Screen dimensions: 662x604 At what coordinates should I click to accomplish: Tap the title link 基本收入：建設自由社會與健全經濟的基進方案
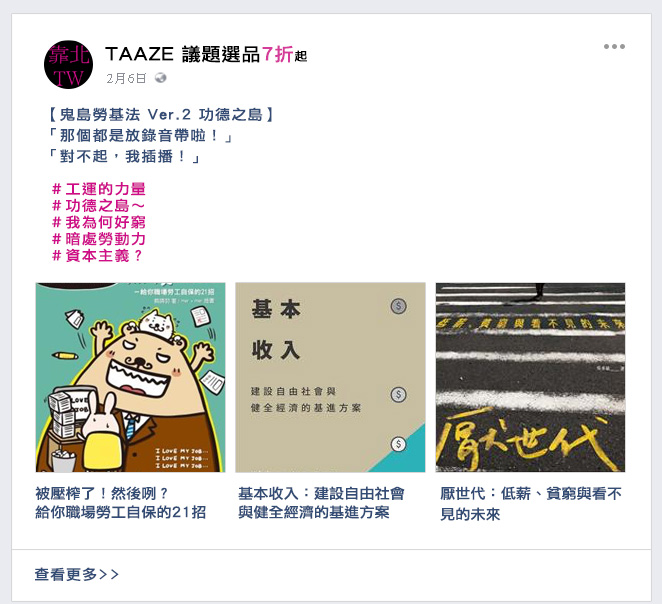(x=321, y=503)
